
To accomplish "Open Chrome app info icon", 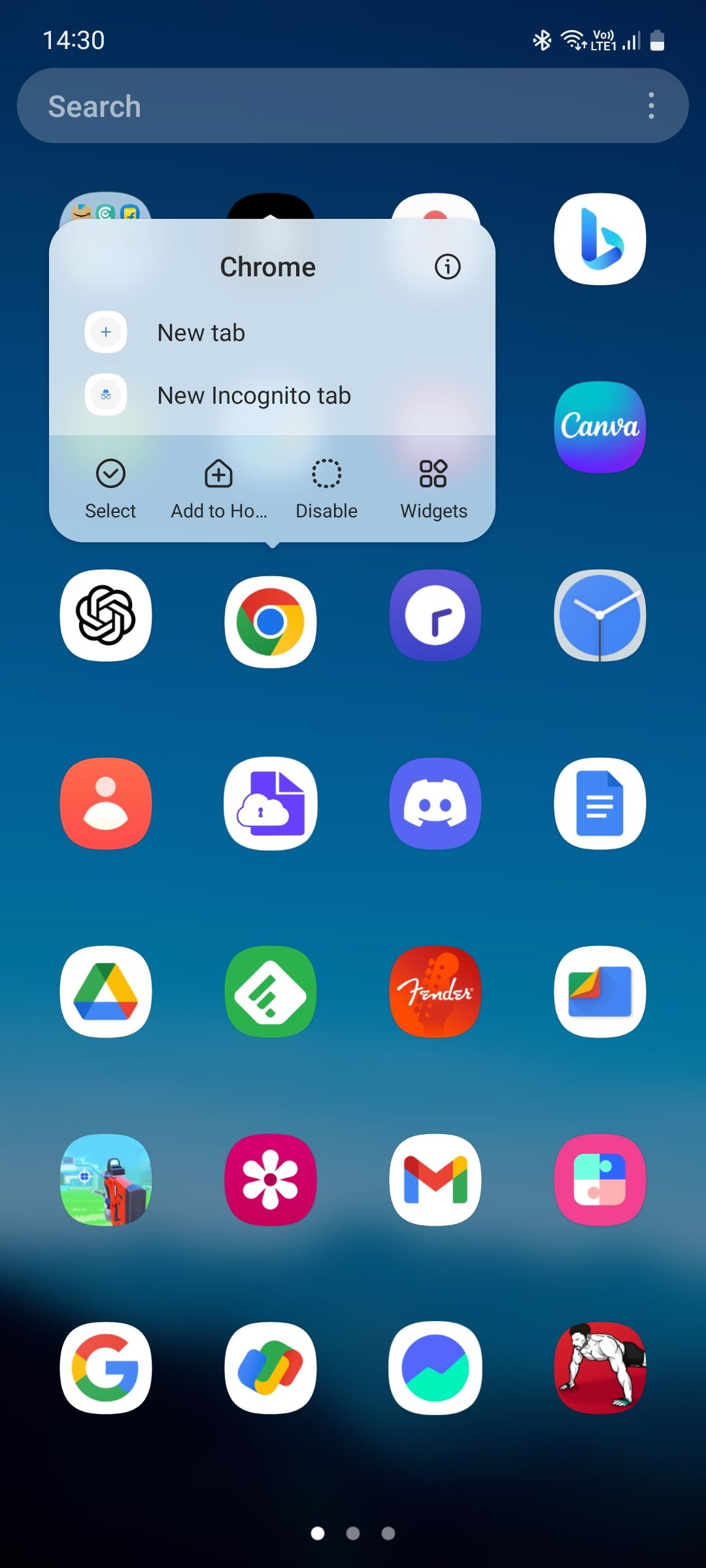I will tap(447, 267).
